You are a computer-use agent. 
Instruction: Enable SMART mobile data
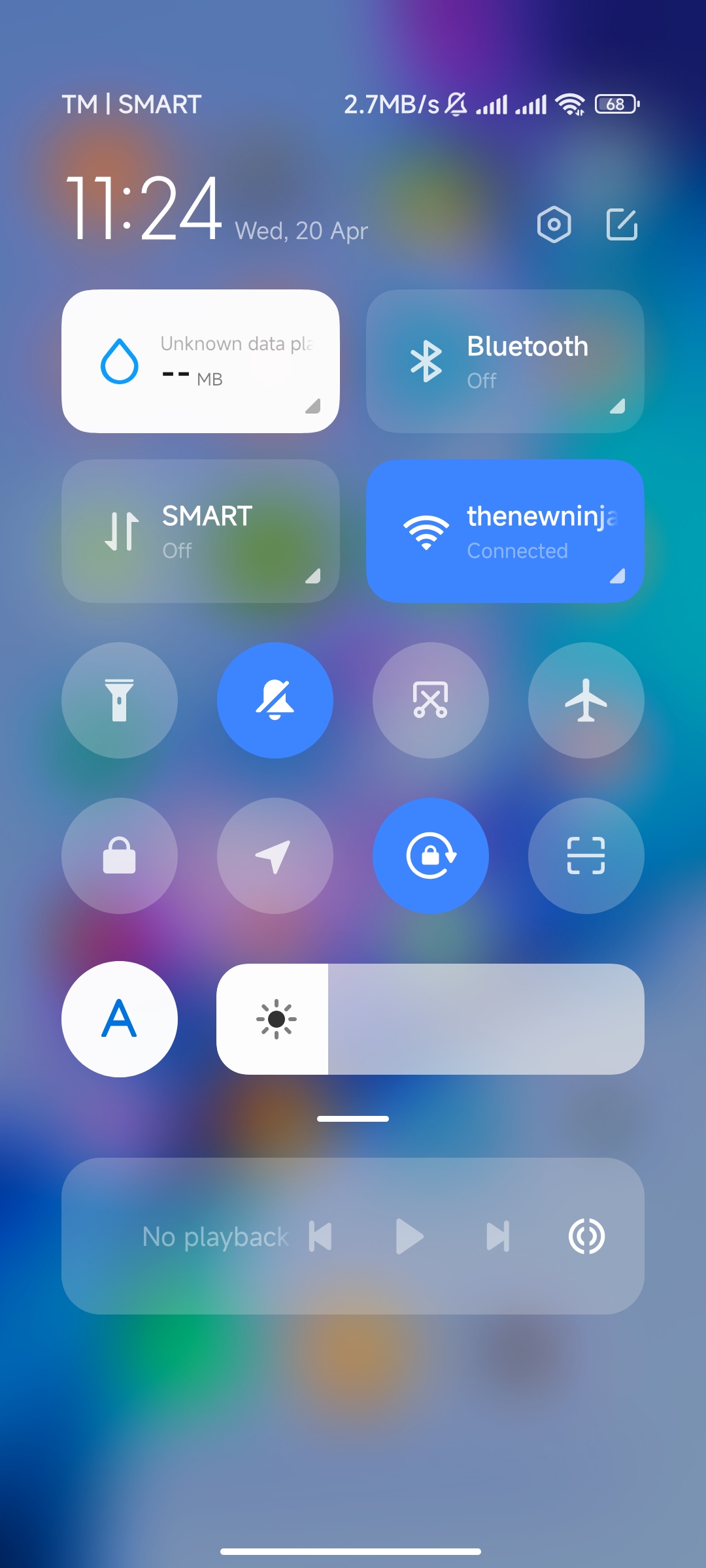point(201,531)
